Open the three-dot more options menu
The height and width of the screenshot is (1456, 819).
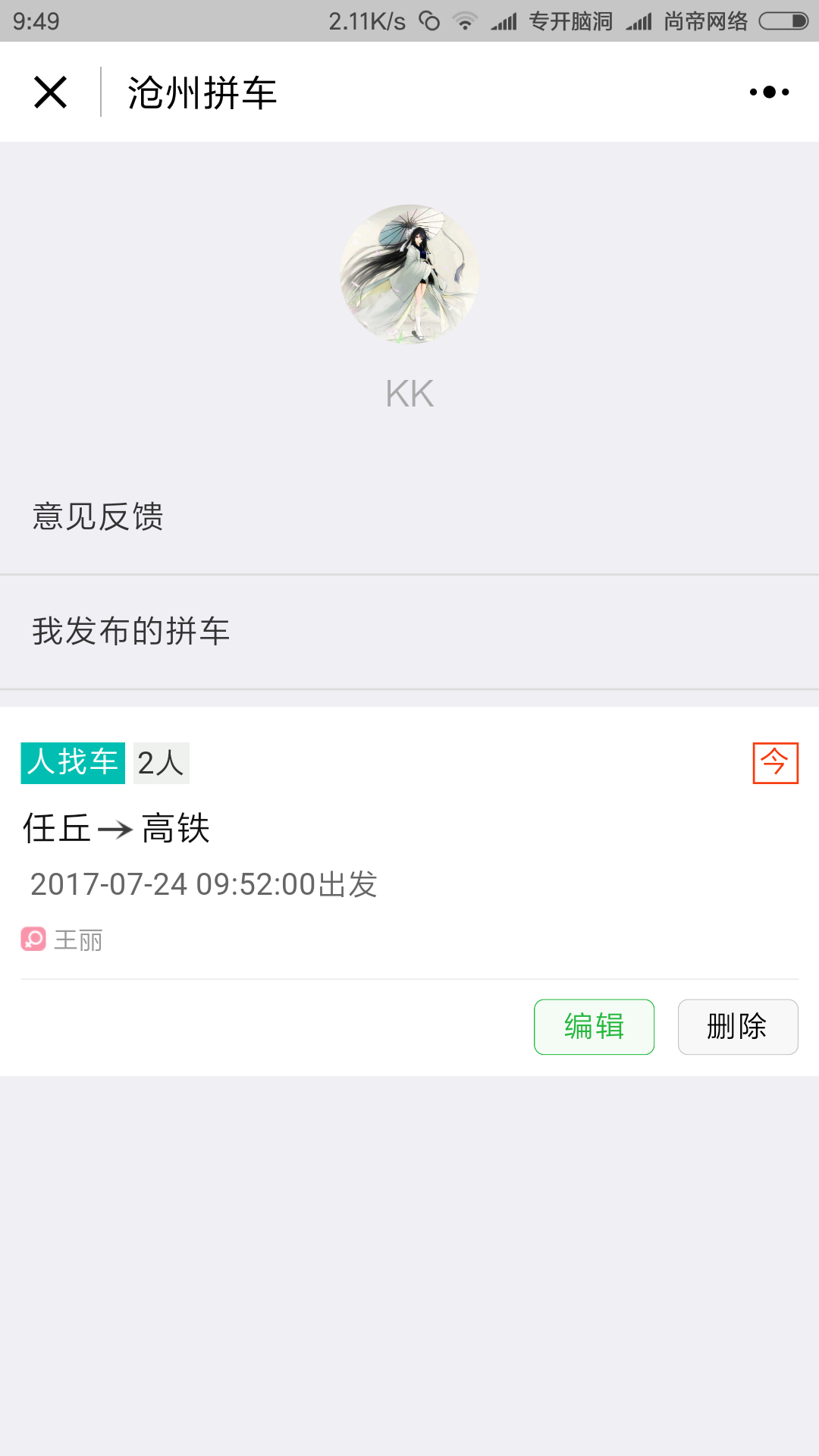click(x=769, y=93)
